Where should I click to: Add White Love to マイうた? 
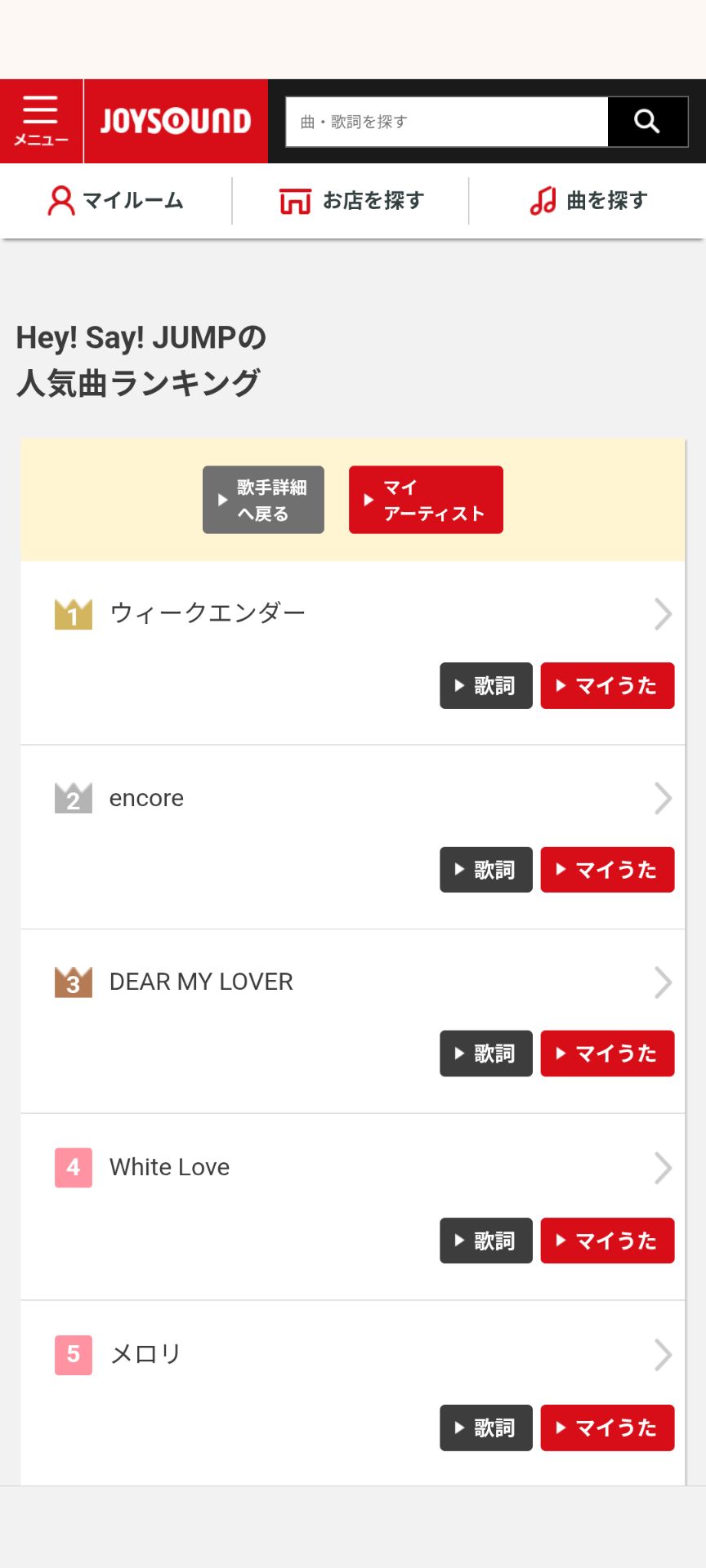[607, 1241]
